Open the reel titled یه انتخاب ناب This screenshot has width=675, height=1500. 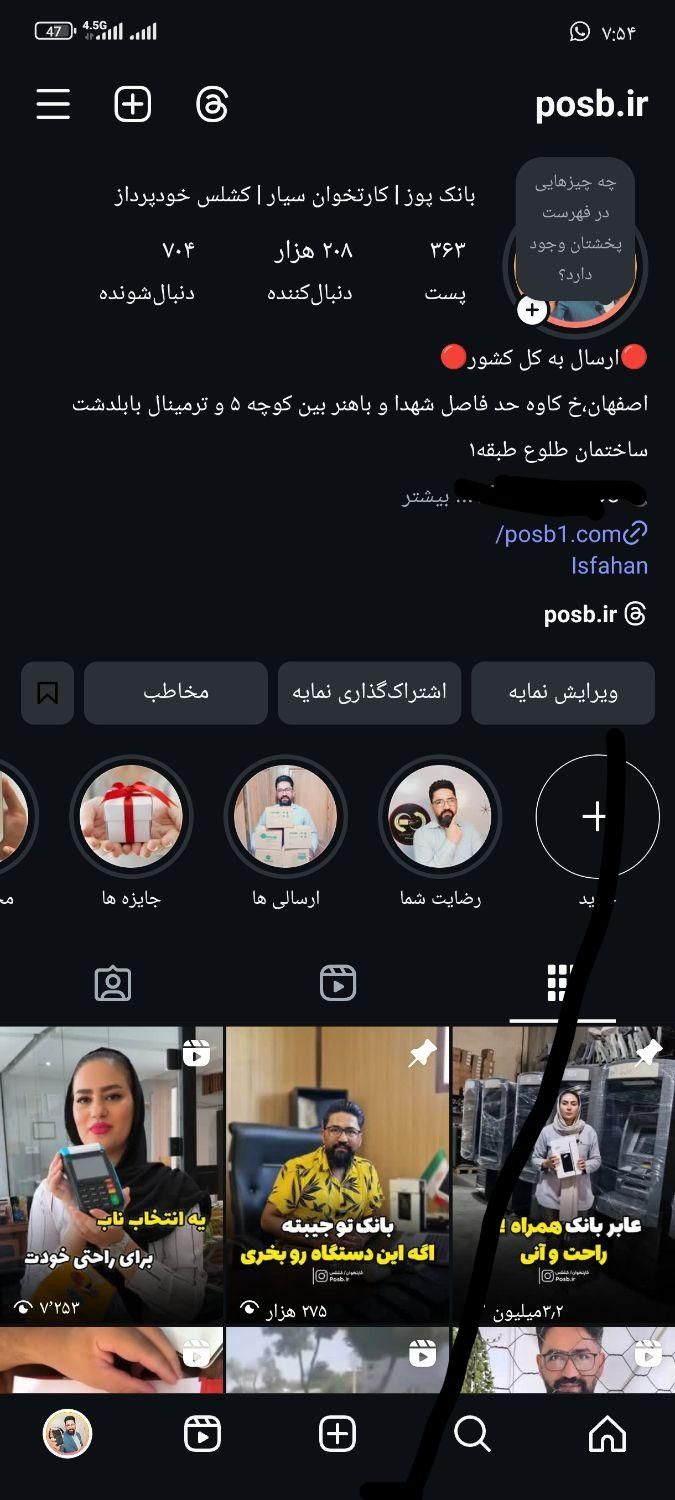pos(111,1175)
